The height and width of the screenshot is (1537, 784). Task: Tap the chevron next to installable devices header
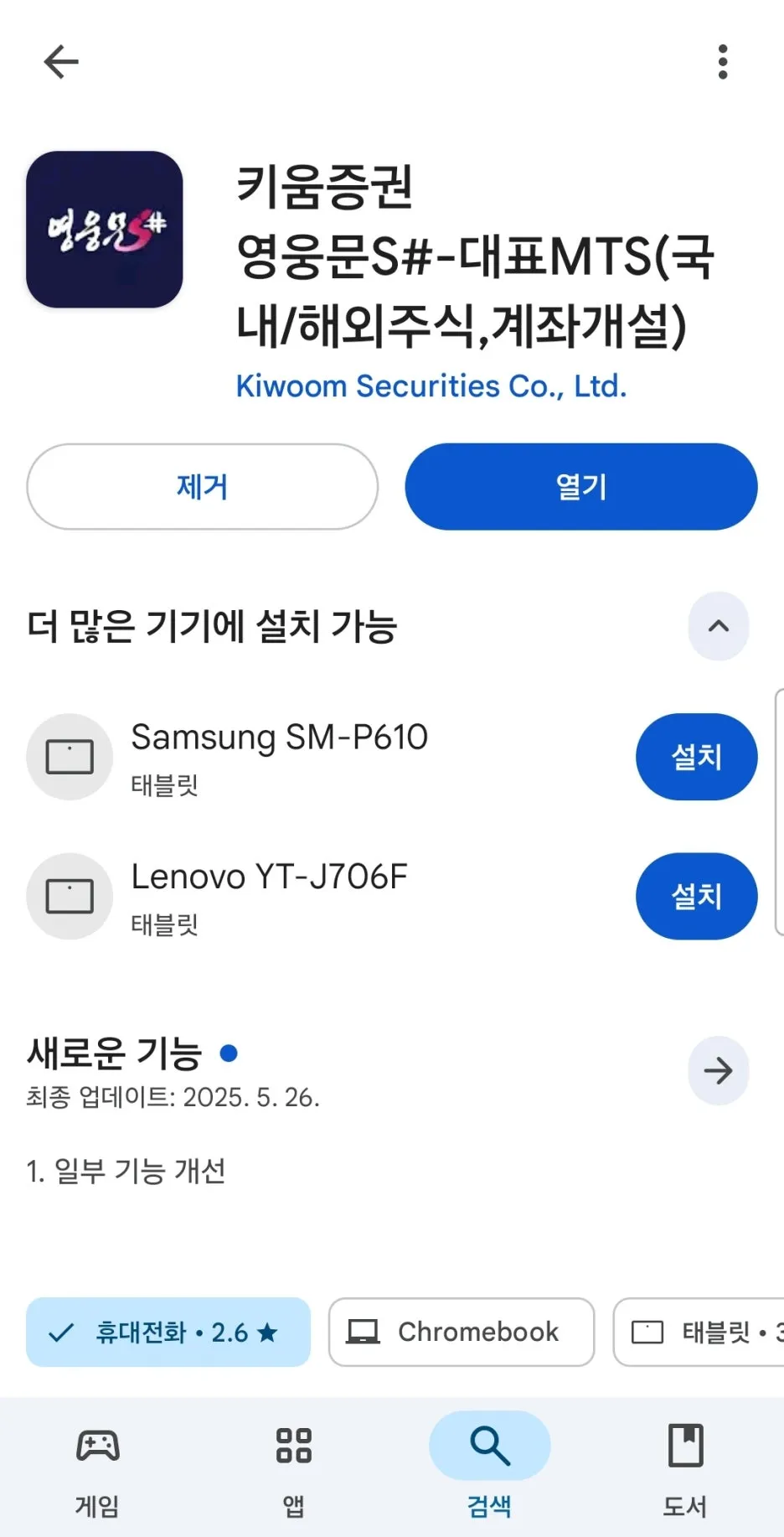pos(718,626)
